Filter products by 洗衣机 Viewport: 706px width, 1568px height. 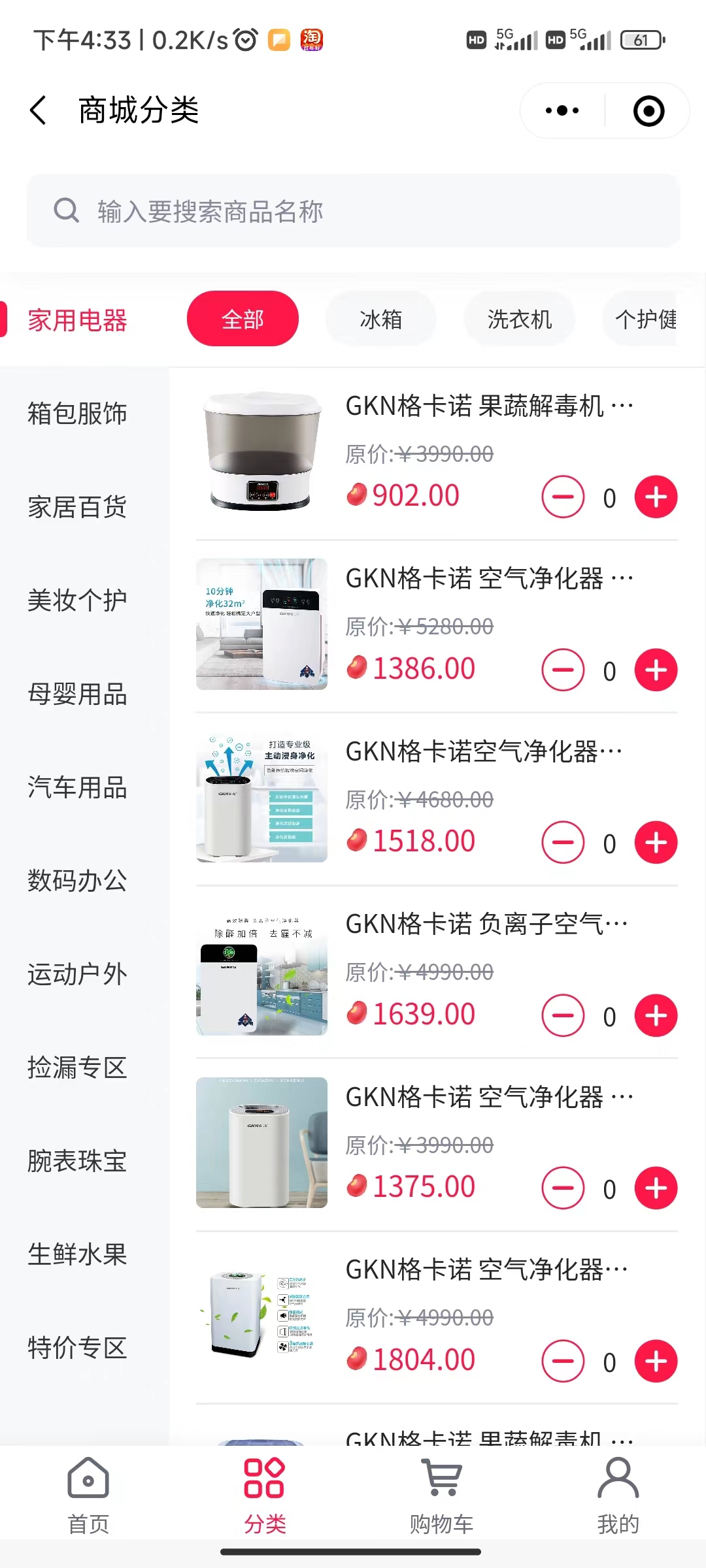(x=519, y=319)
